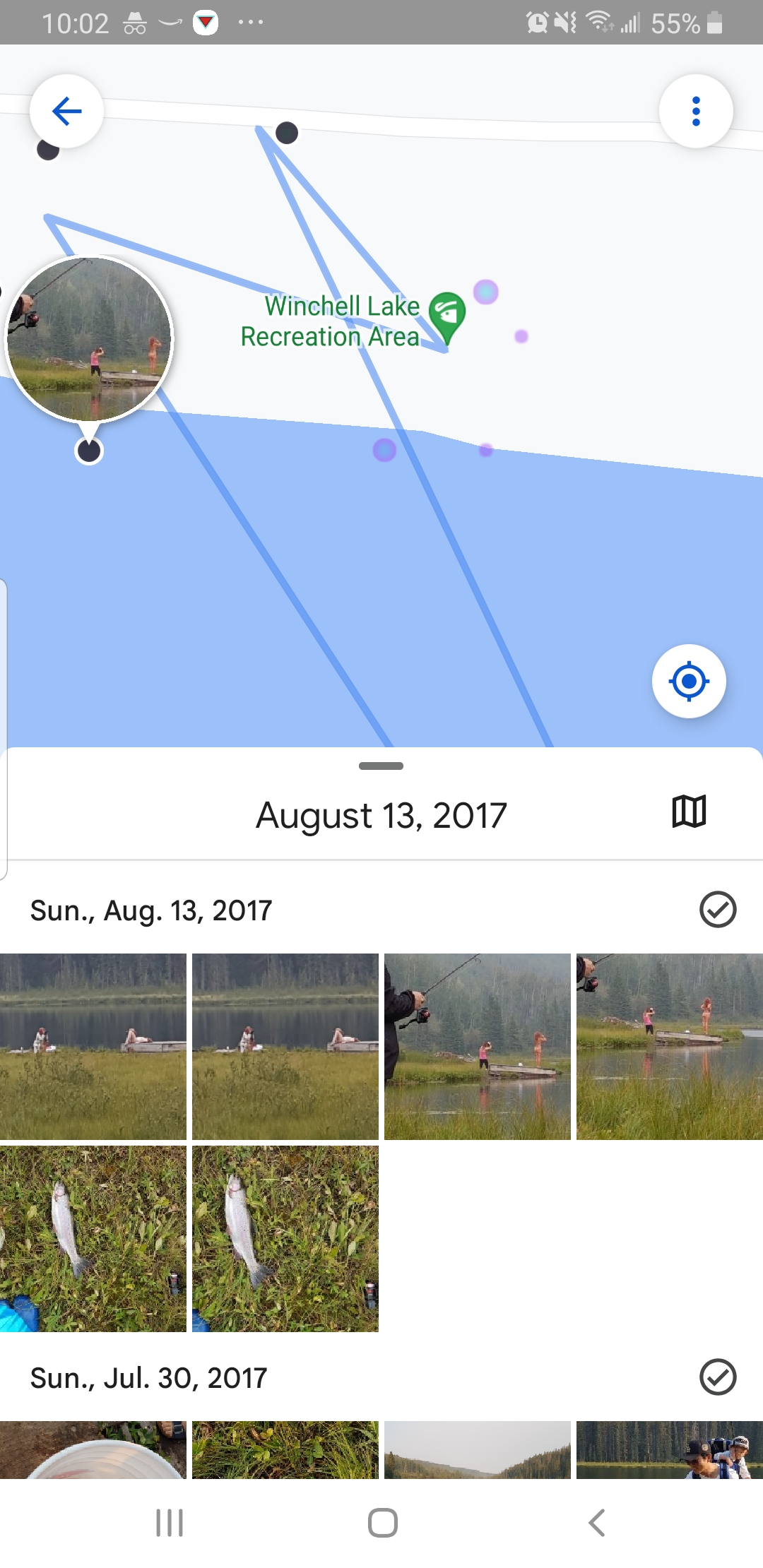
Task: Open the map layers icon beside the date
Action: coord(689,812)
